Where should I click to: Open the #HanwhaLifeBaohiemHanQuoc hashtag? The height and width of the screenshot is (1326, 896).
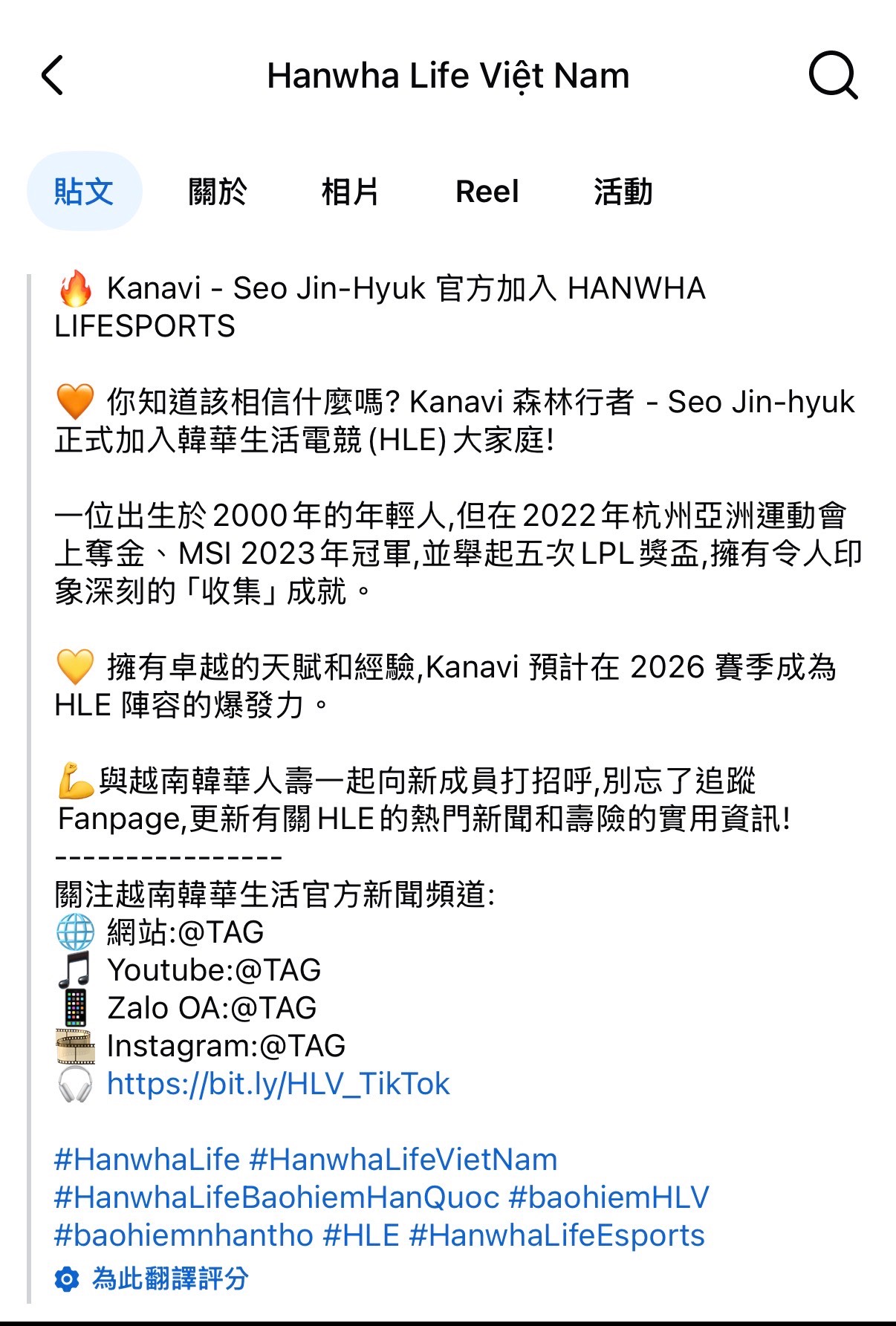[276, 1197]
